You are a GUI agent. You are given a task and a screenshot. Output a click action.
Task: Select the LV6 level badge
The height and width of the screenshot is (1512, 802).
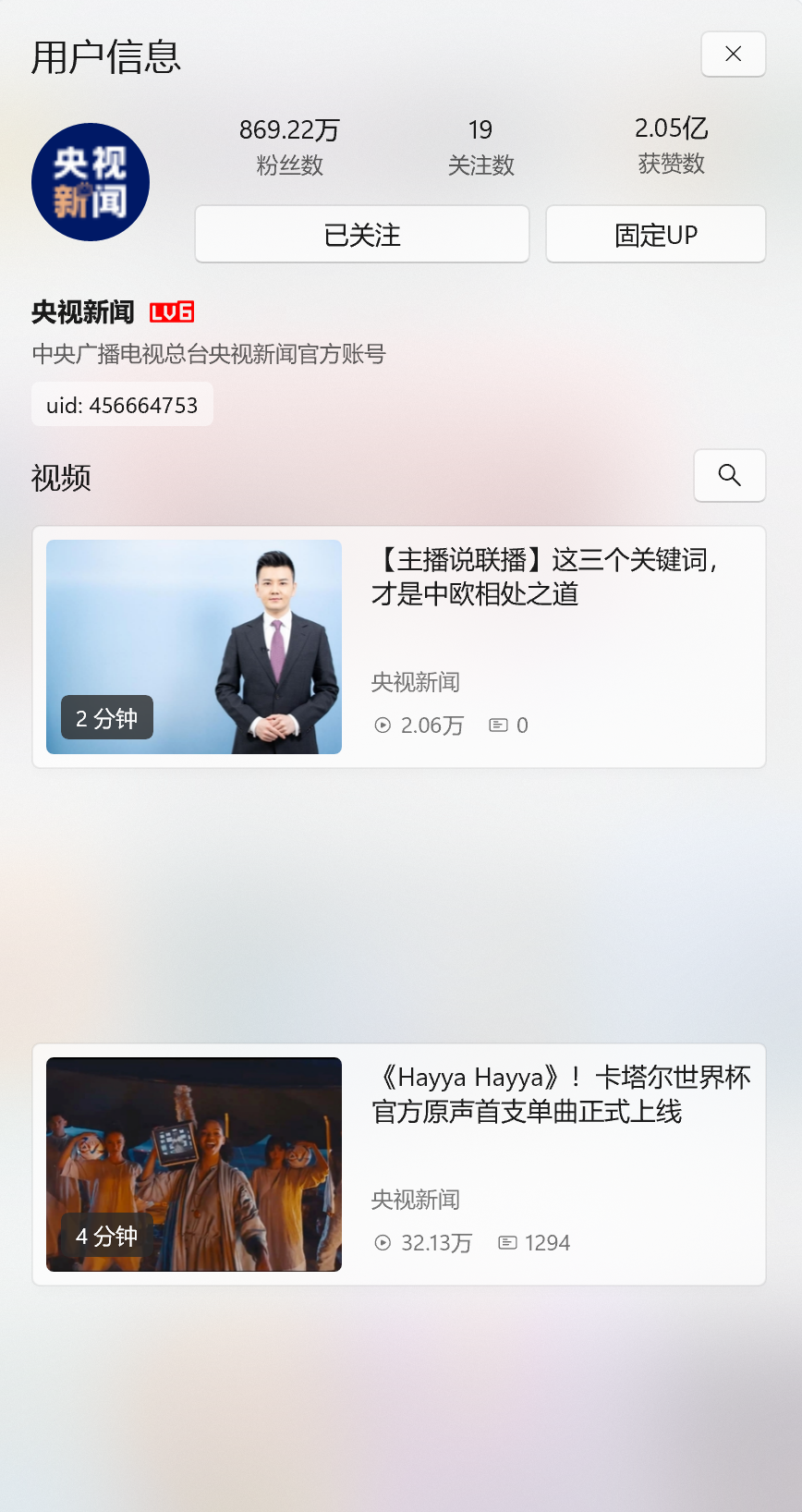tap(172, 312)
